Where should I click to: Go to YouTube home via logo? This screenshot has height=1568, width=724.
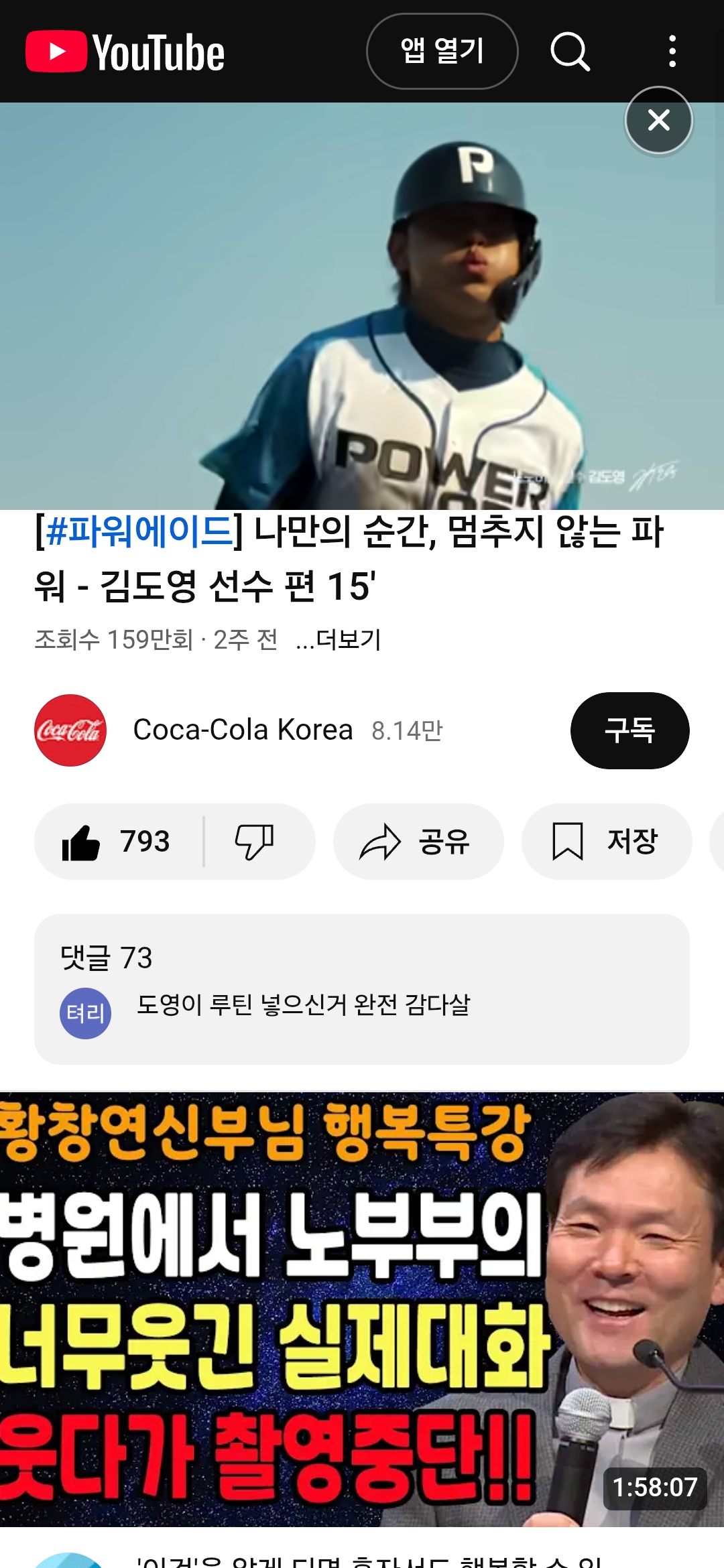click(x=125, y=52)
